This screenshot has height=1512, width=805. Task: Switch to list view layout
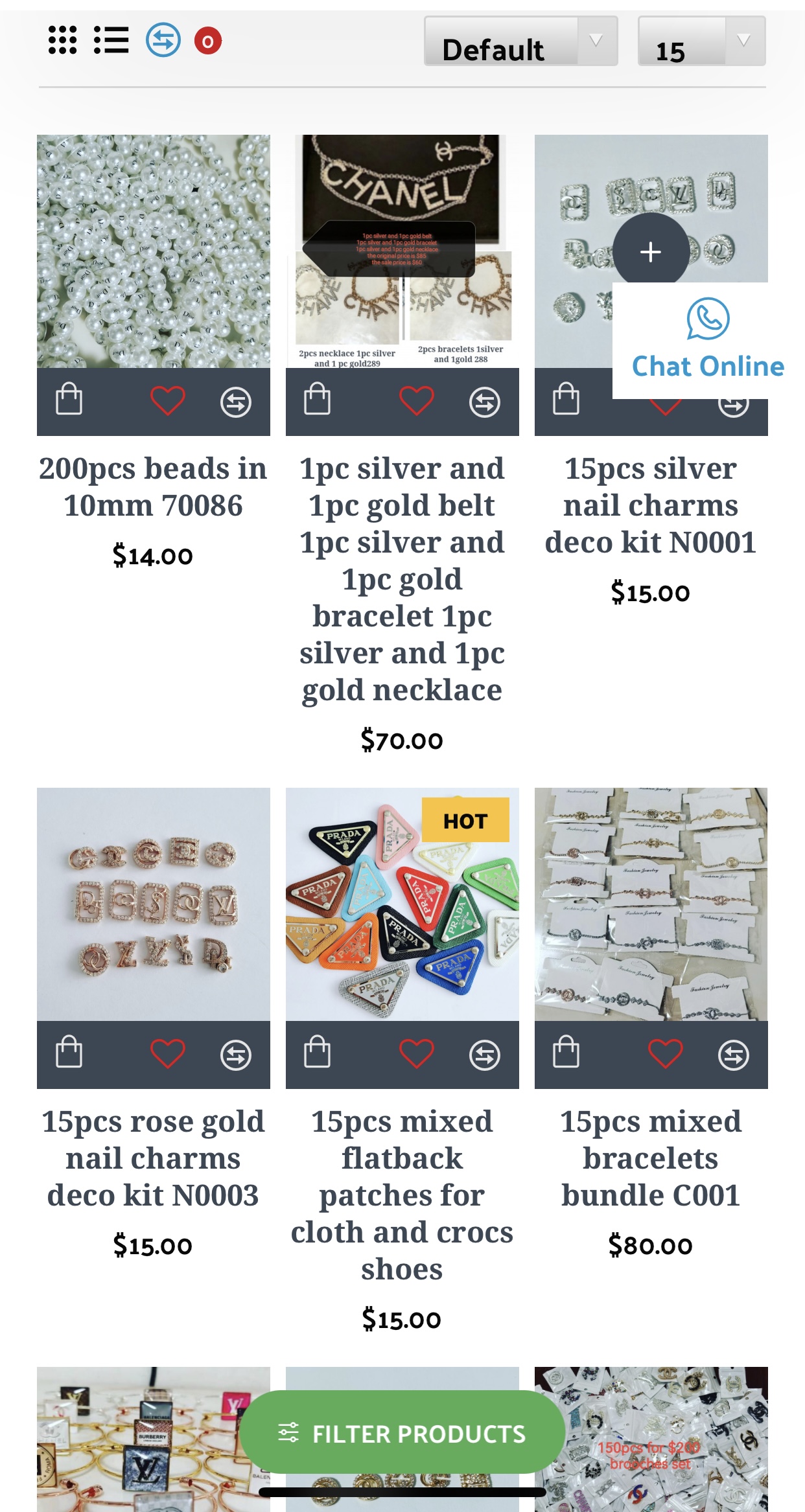point(111,40)
